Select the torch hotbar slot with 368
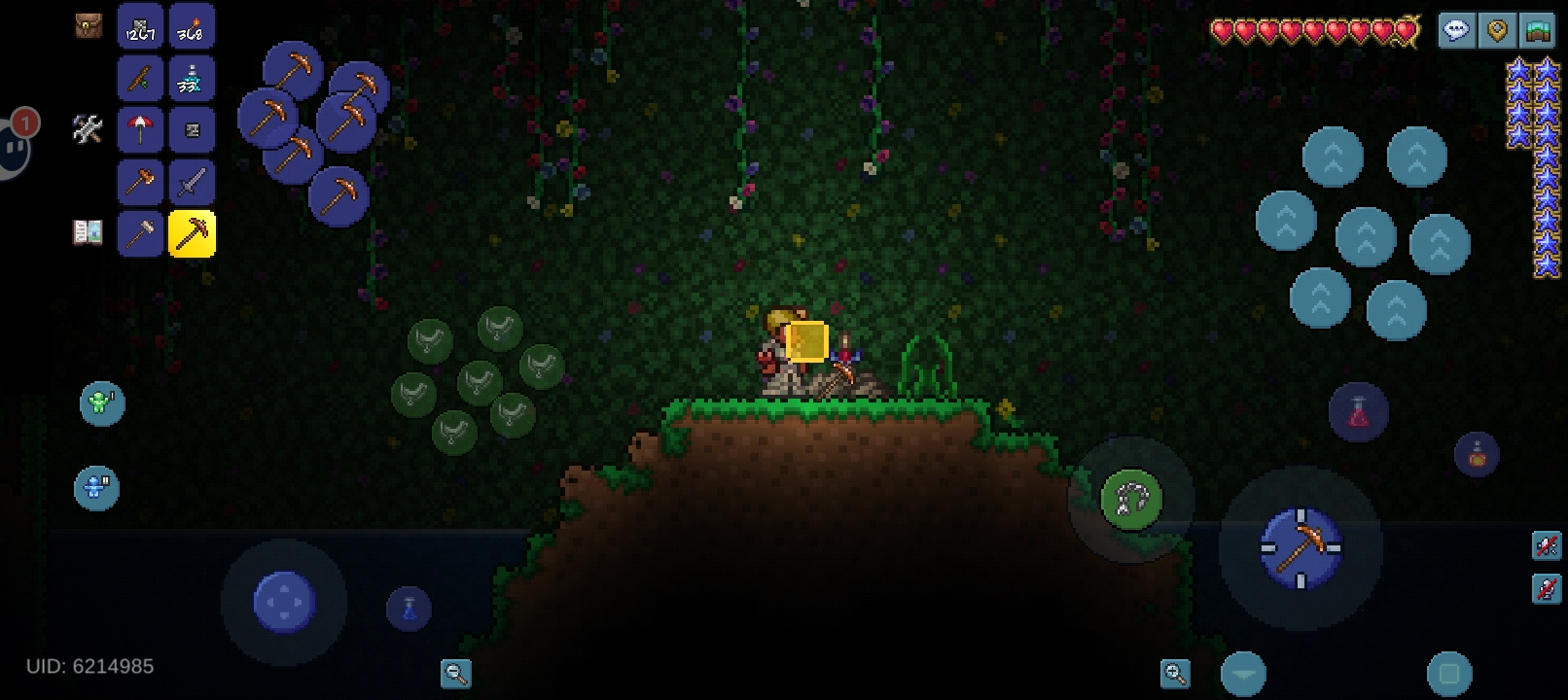 tap(192, 26)
